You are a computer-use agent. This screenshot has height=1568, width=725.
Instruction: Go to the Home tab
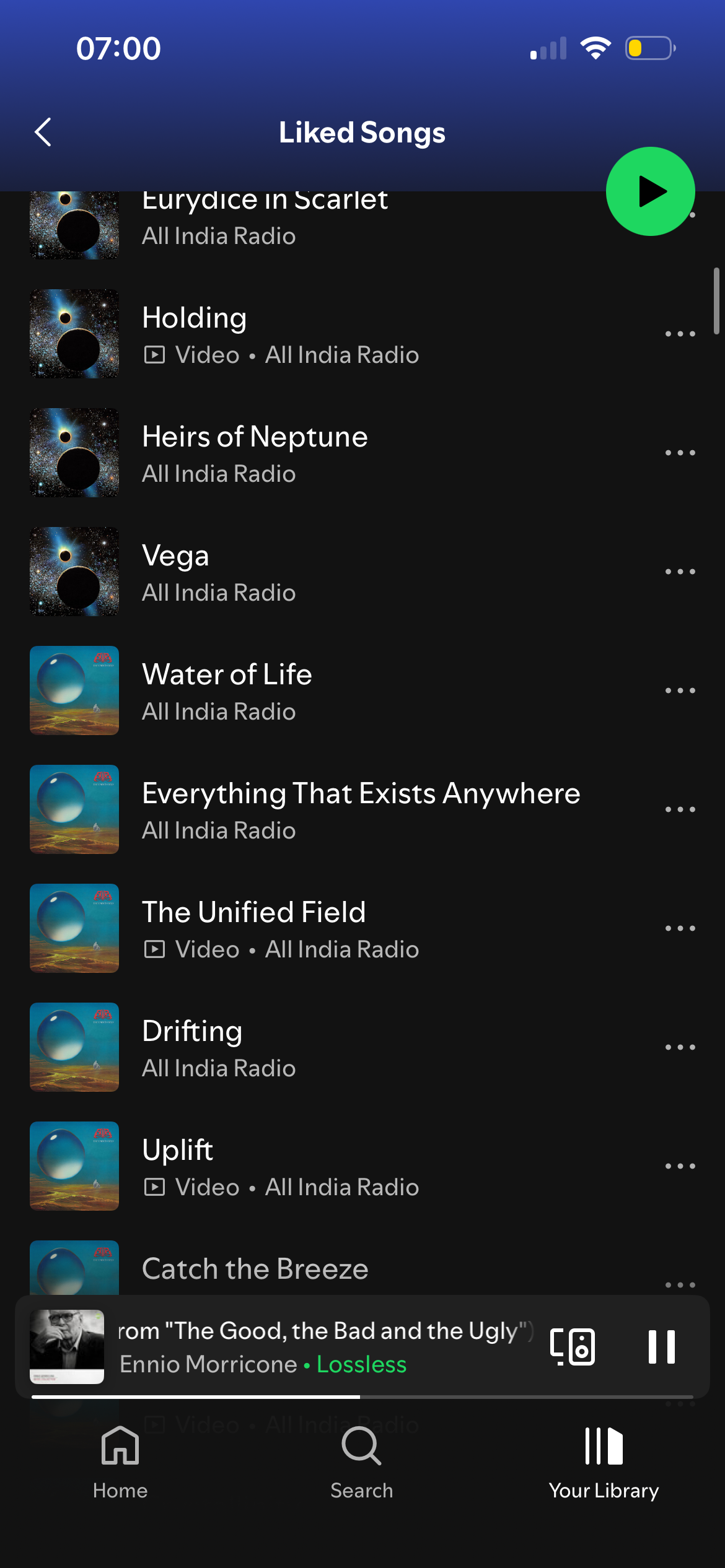pyautogui.click(x=120, y=1463)
